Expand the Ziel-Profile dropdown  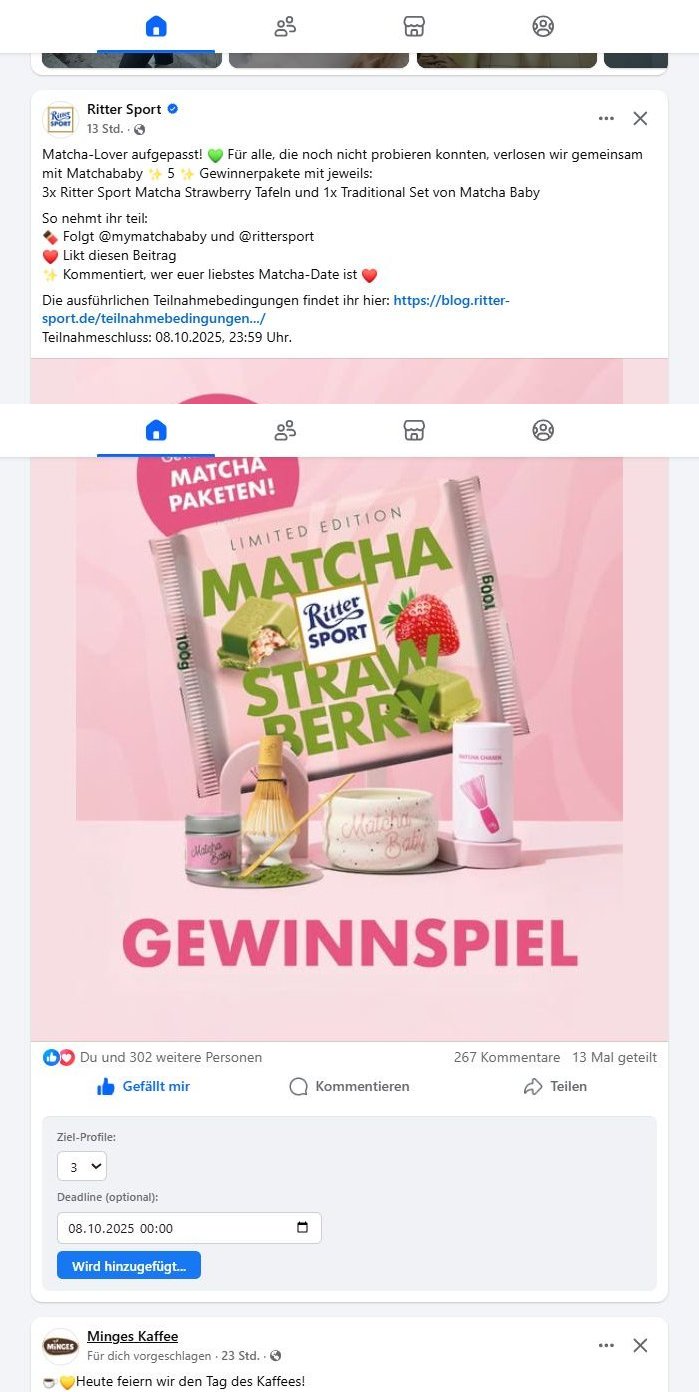click(82, 1166)
